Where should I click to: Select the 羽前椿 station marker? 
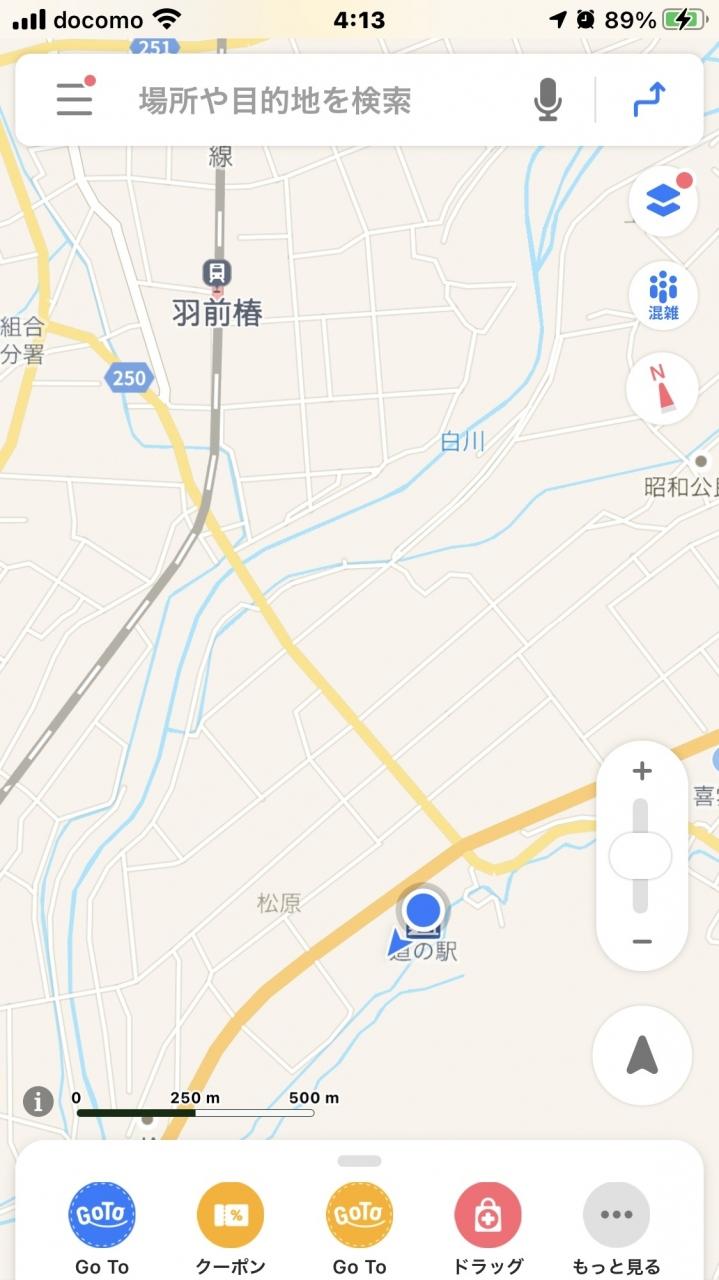(216, 271)
